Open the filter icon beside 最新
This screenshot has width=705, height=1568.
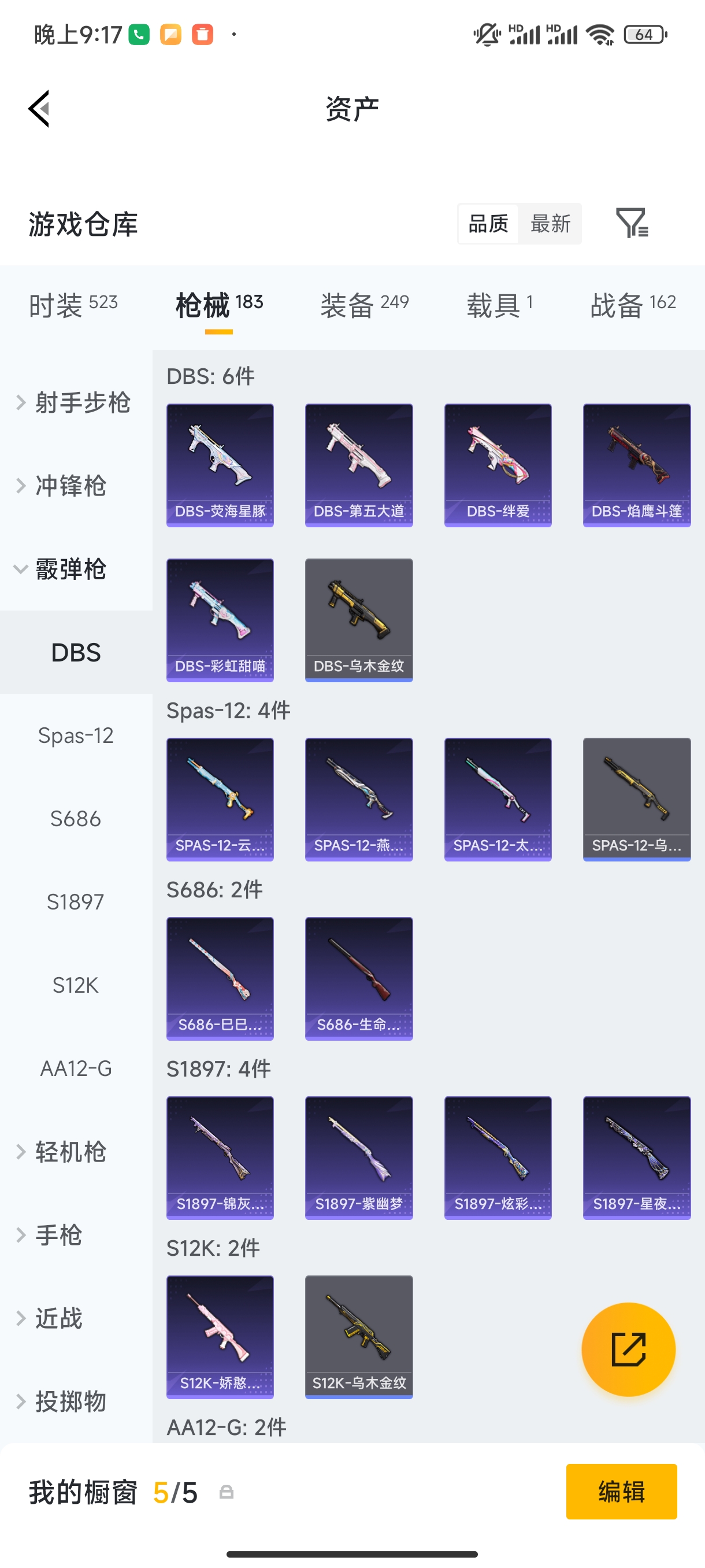click(x=632, y=223)
